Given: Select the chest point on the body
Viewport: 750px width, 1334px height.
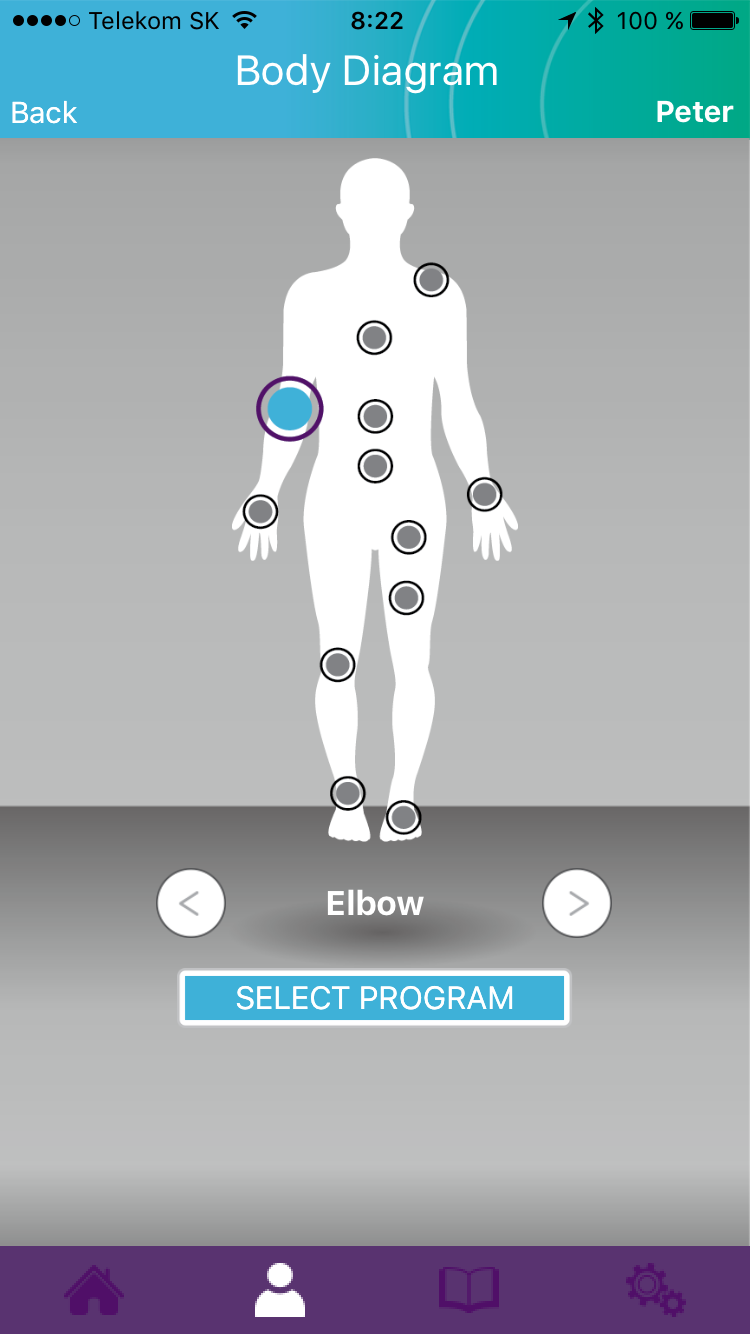Looking at the screenshot, I should pyautogui.click(x=374, y=338).
